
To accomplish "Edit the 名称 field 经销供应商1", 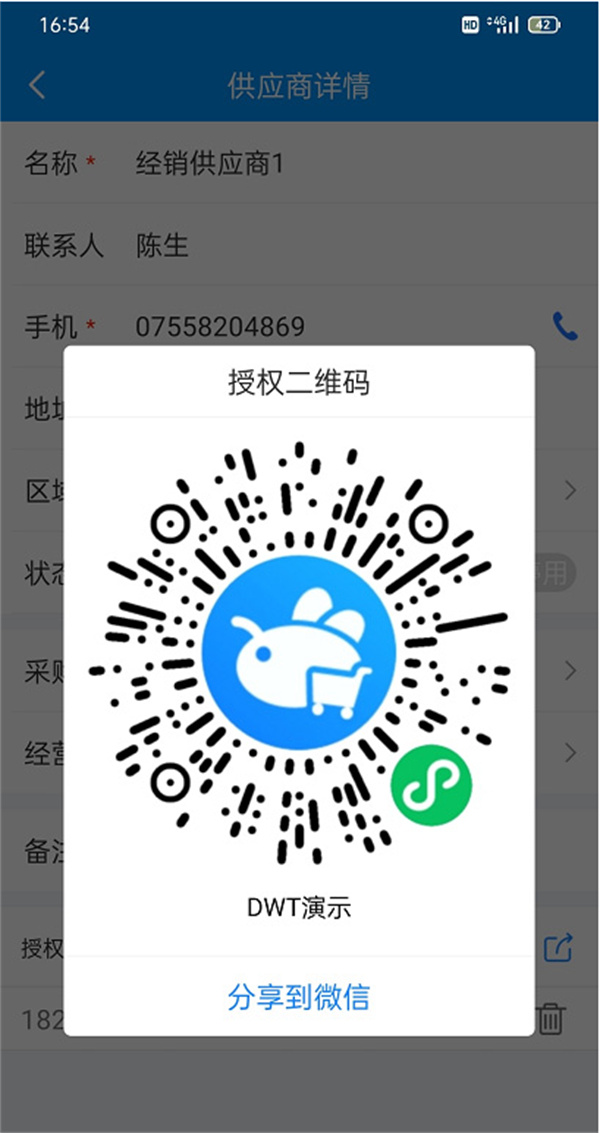I will point(210,164).
